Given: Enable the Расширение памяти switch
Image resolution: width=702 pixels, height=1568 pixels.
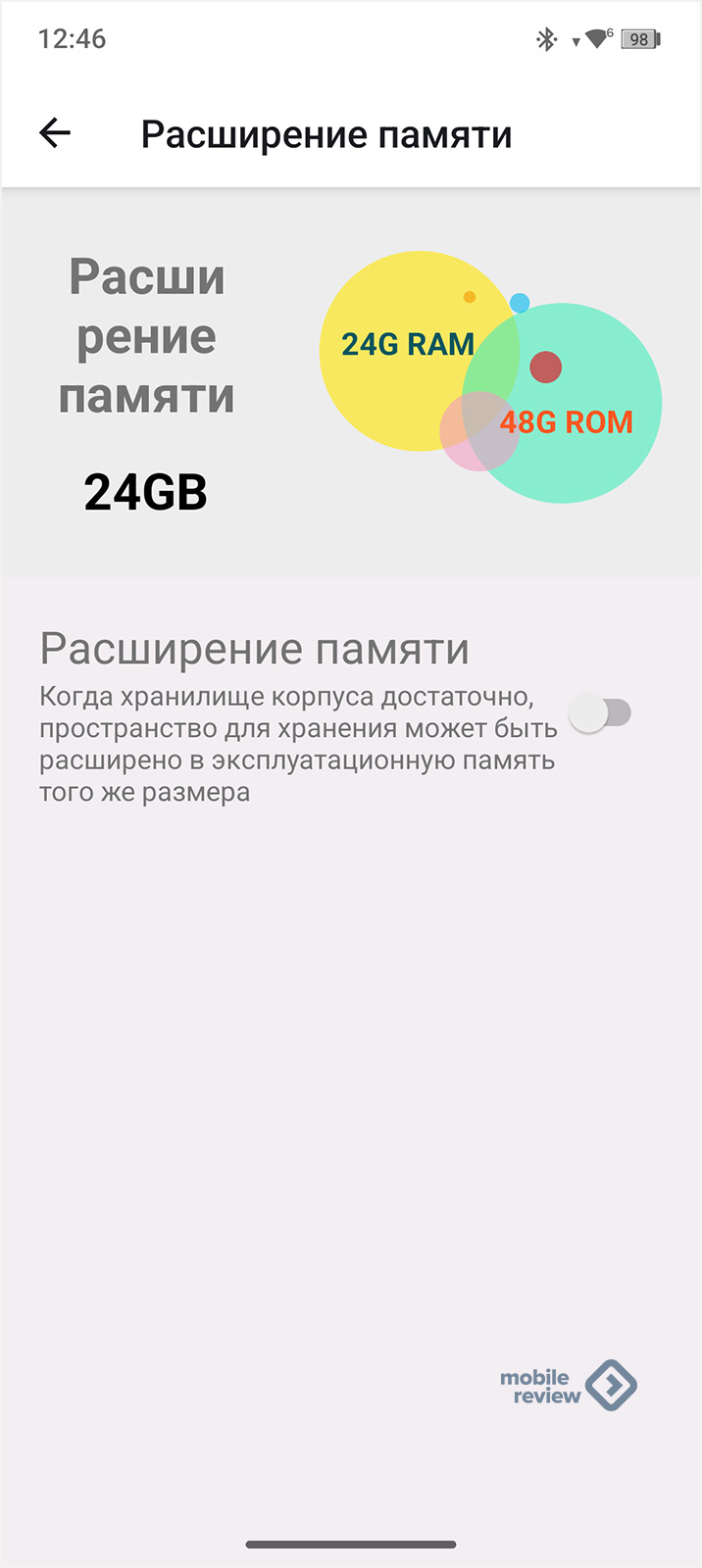Looking at the screenshot, I should 600,712.
